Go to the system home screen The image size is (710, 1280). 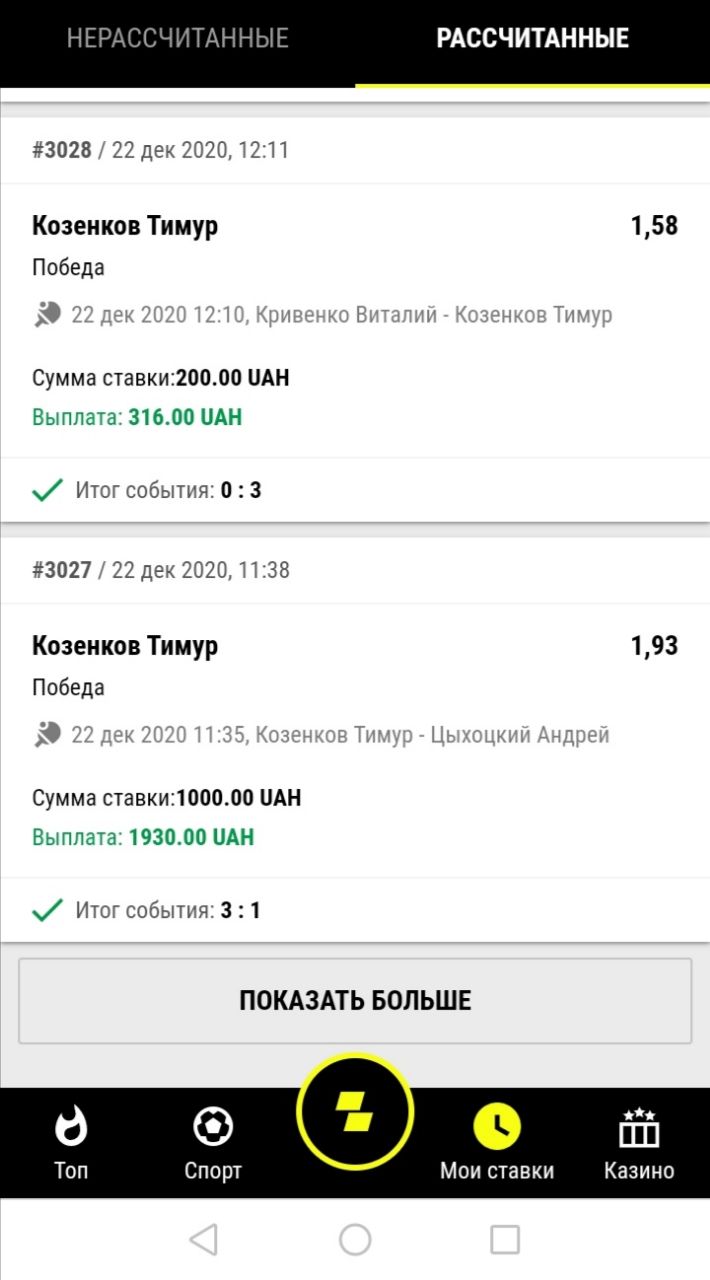click(355, 1240)
